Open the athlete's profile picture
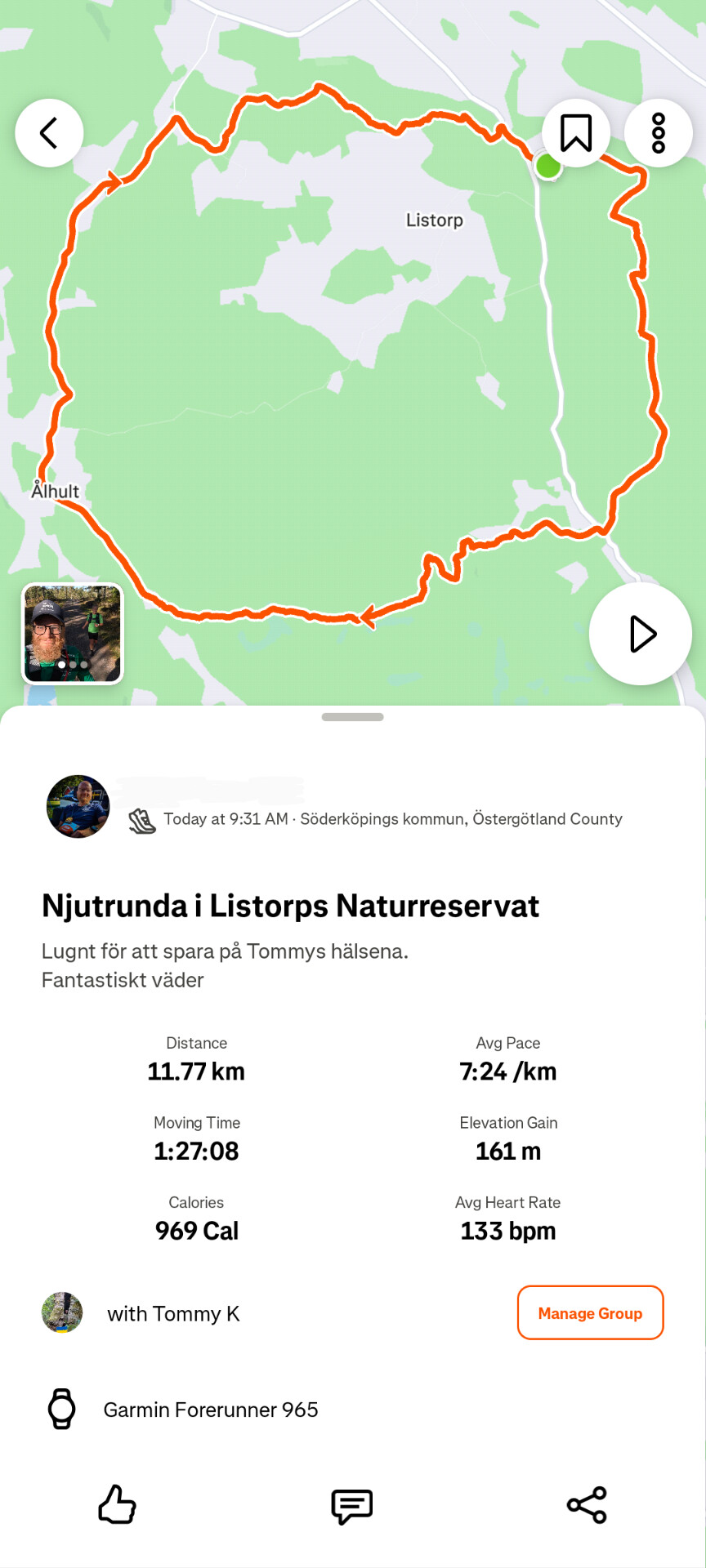 pos(78,807)
